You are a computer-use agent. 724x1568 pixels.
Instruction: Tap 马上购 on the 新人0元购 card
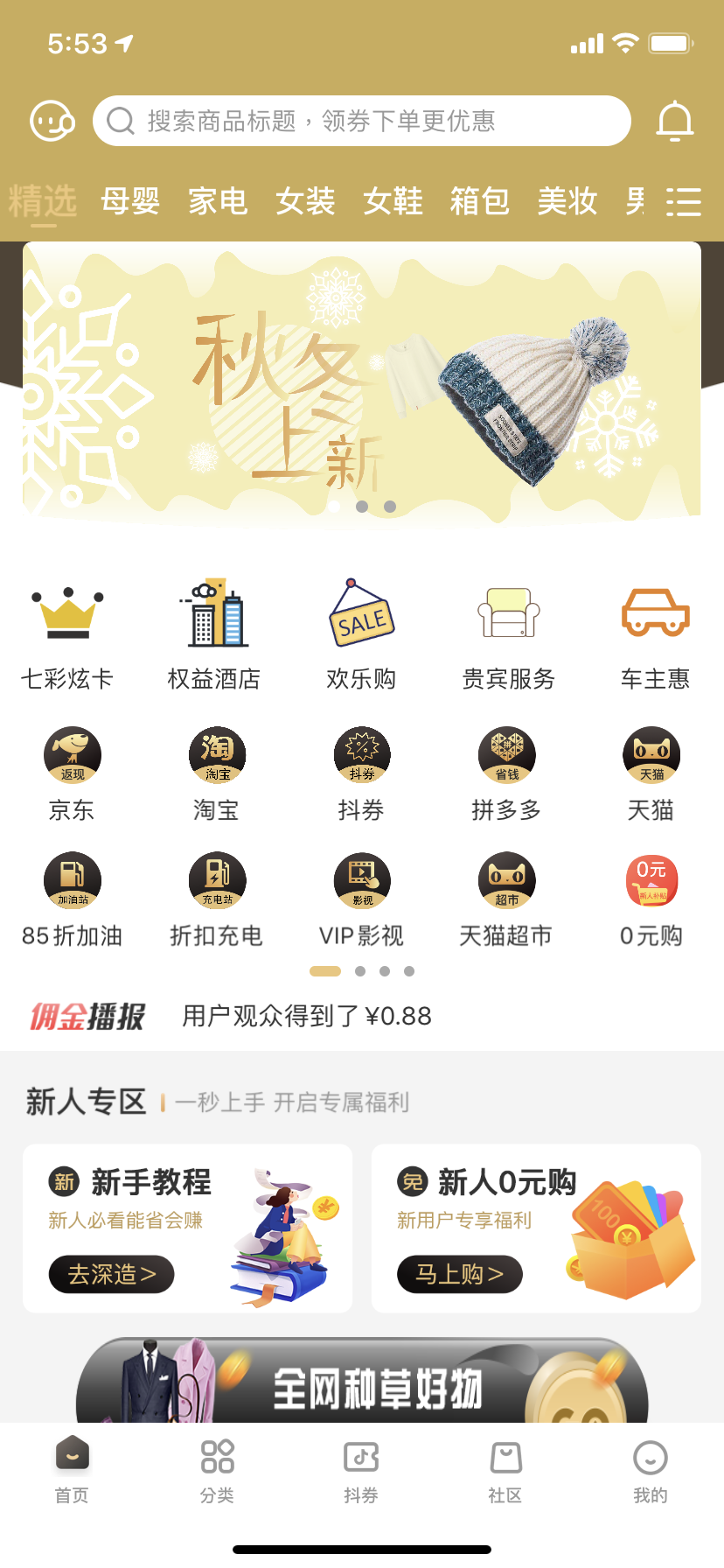tap(459, 1274)
